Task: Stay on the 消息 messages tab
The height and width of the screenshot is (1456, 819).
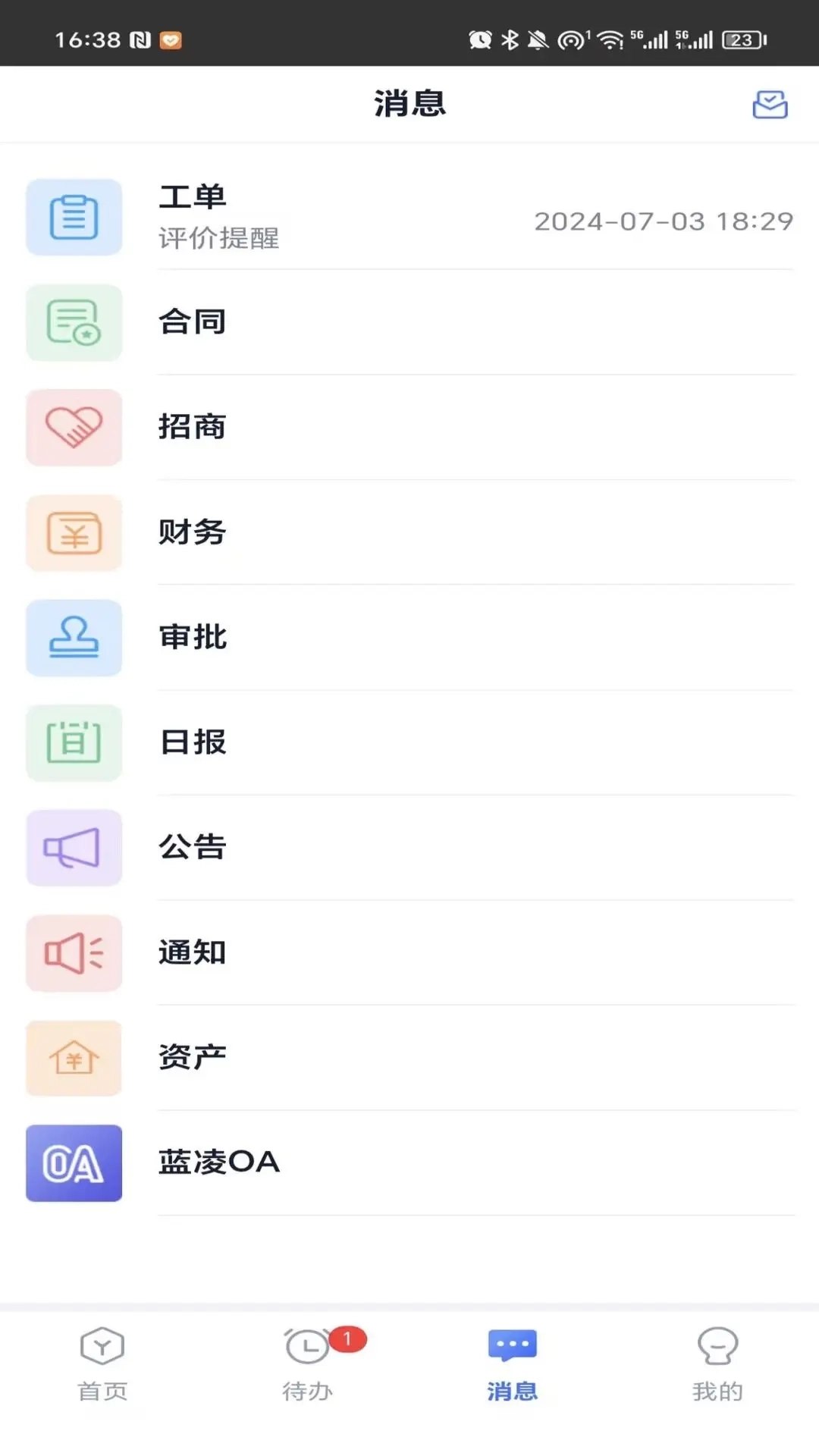Action: point(512,1365)
